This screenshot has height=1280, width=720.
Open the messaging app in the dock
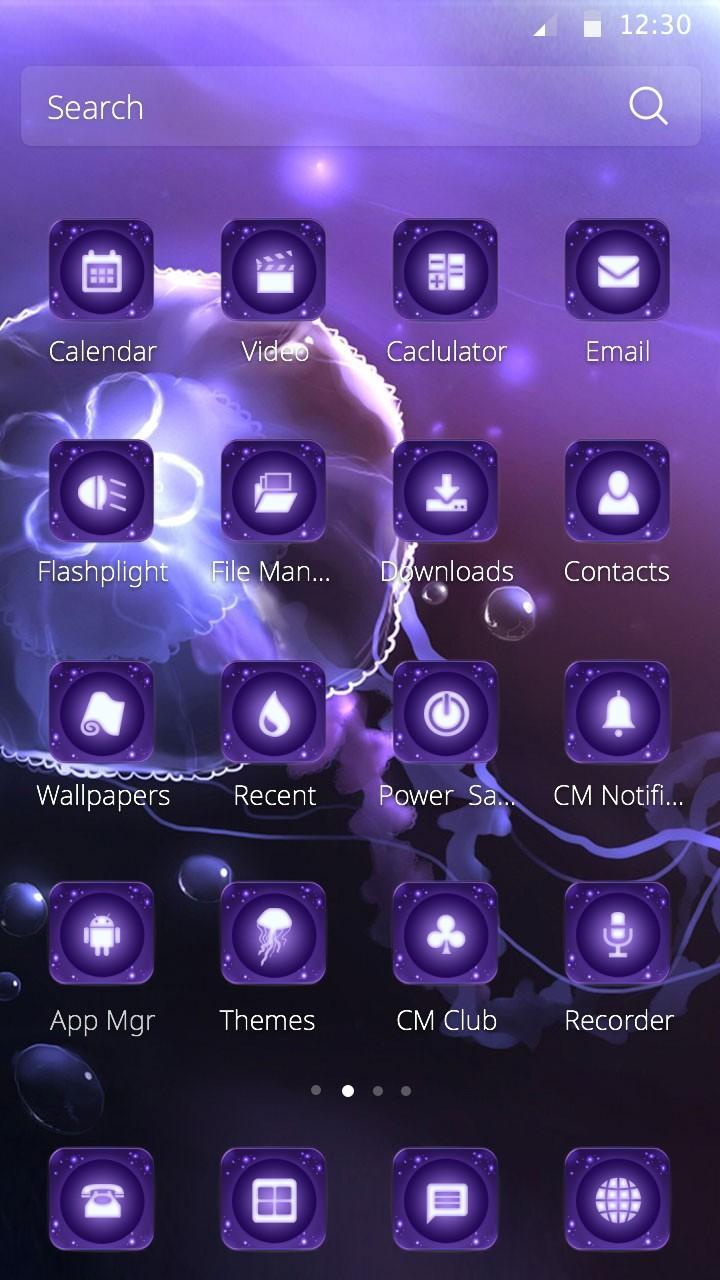(x=445, y=1199)
